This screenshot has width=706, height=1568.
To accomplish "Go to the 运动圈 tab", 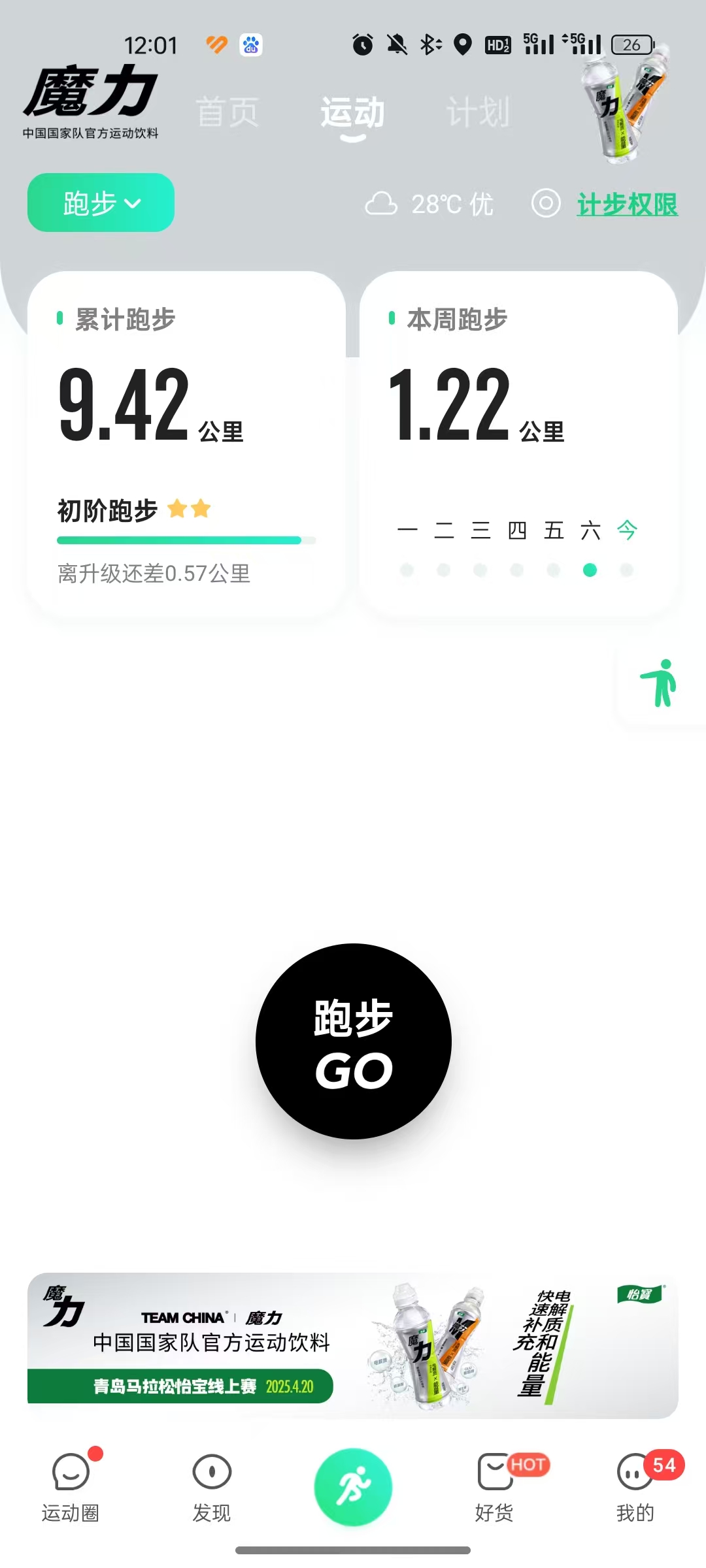I will [x=71, y=1486].
